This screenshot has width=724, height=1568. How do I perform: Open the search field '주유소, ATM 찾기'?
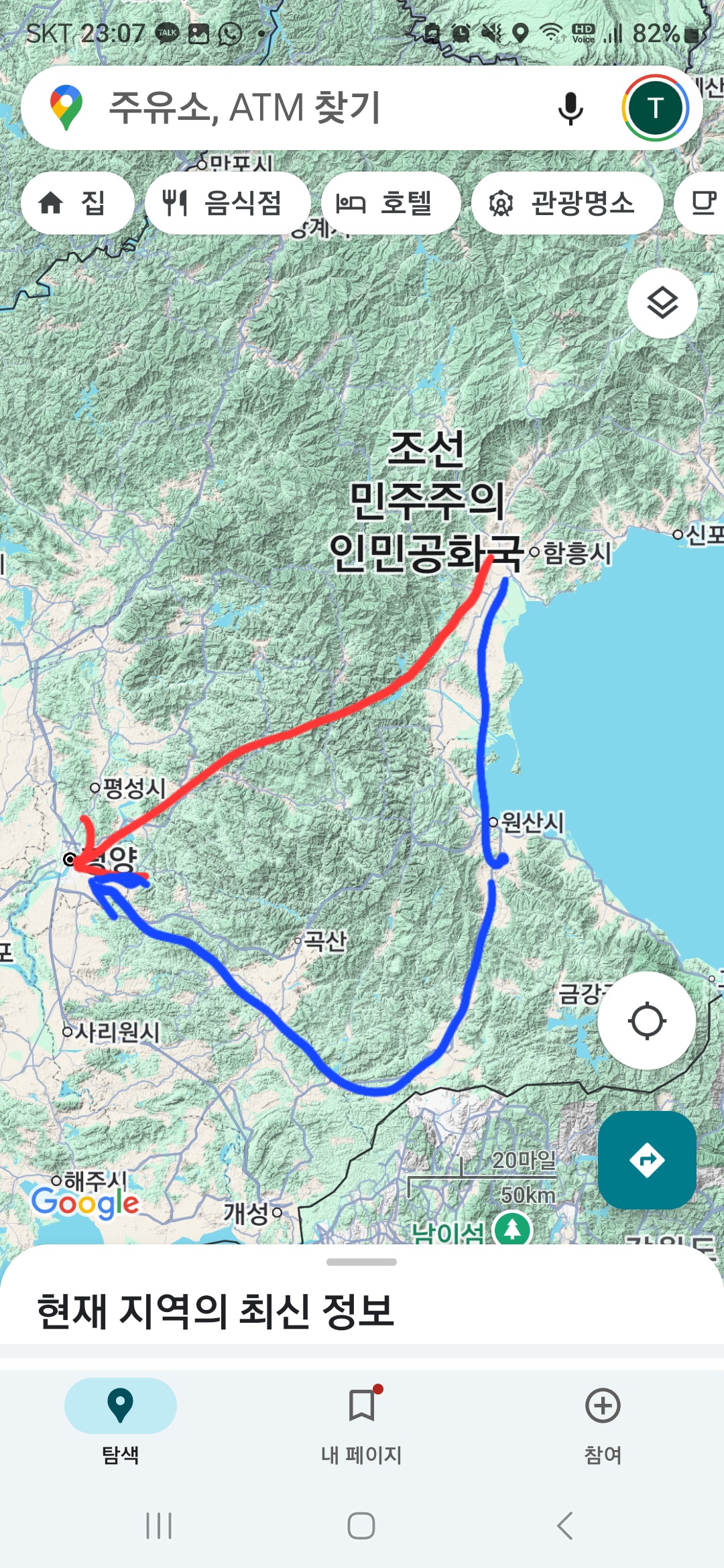click(x=302, y=108)
